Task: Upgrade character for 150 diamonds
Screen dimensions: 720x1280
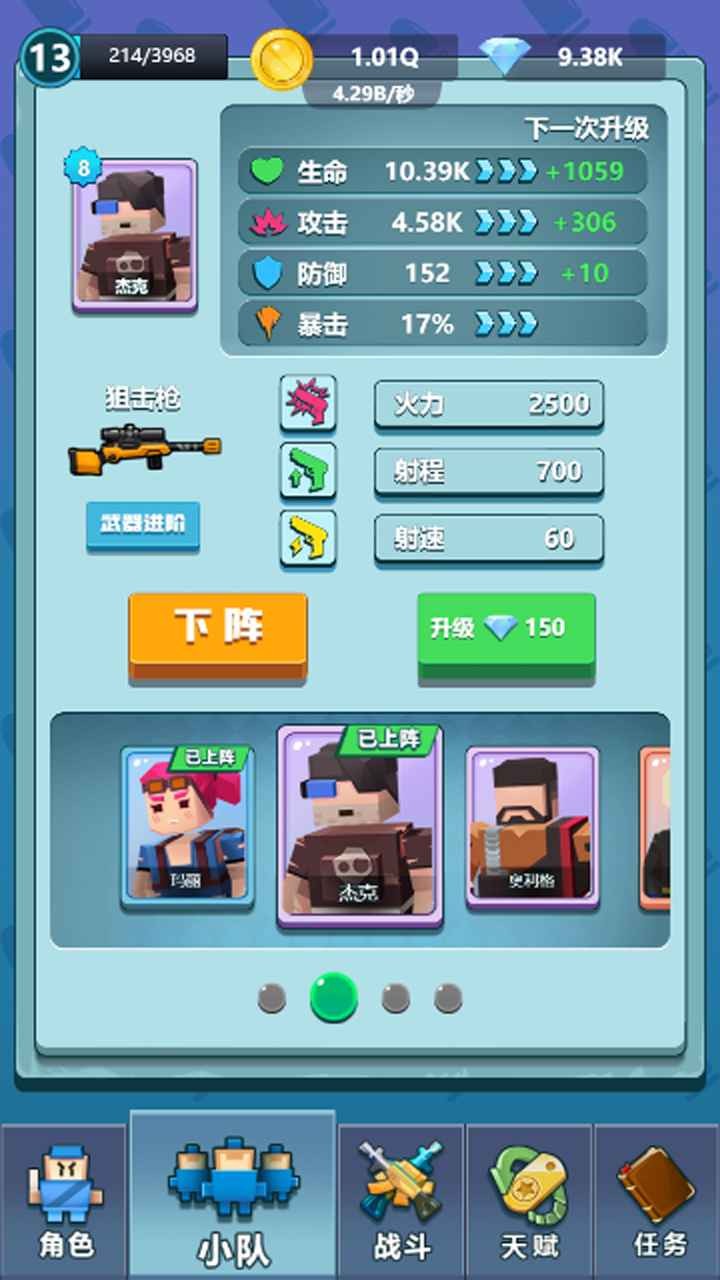Action: click(x=506, y=634)
